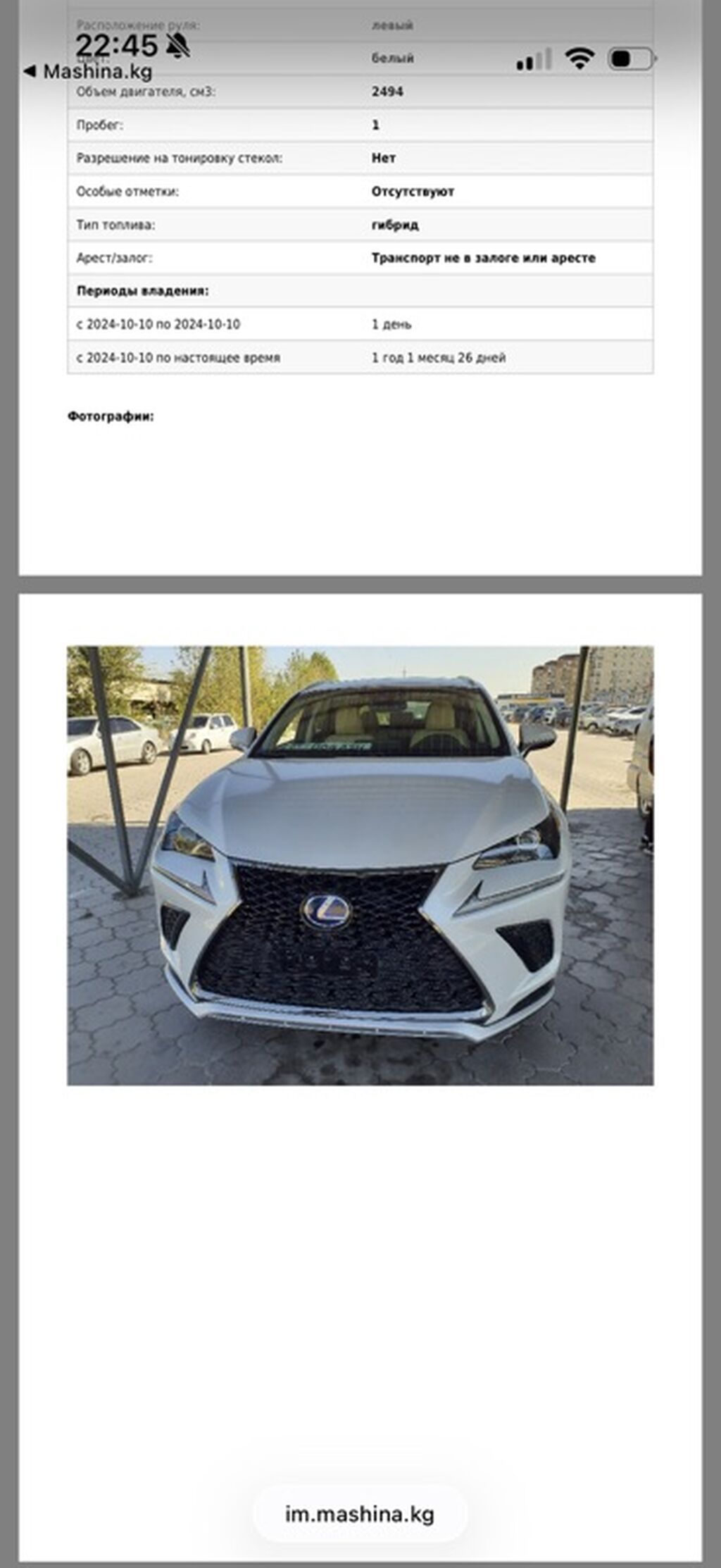This screenshot has width=721, height=1568.
Task: Return to the Mashina.kg app
Action: click(88, 72)
